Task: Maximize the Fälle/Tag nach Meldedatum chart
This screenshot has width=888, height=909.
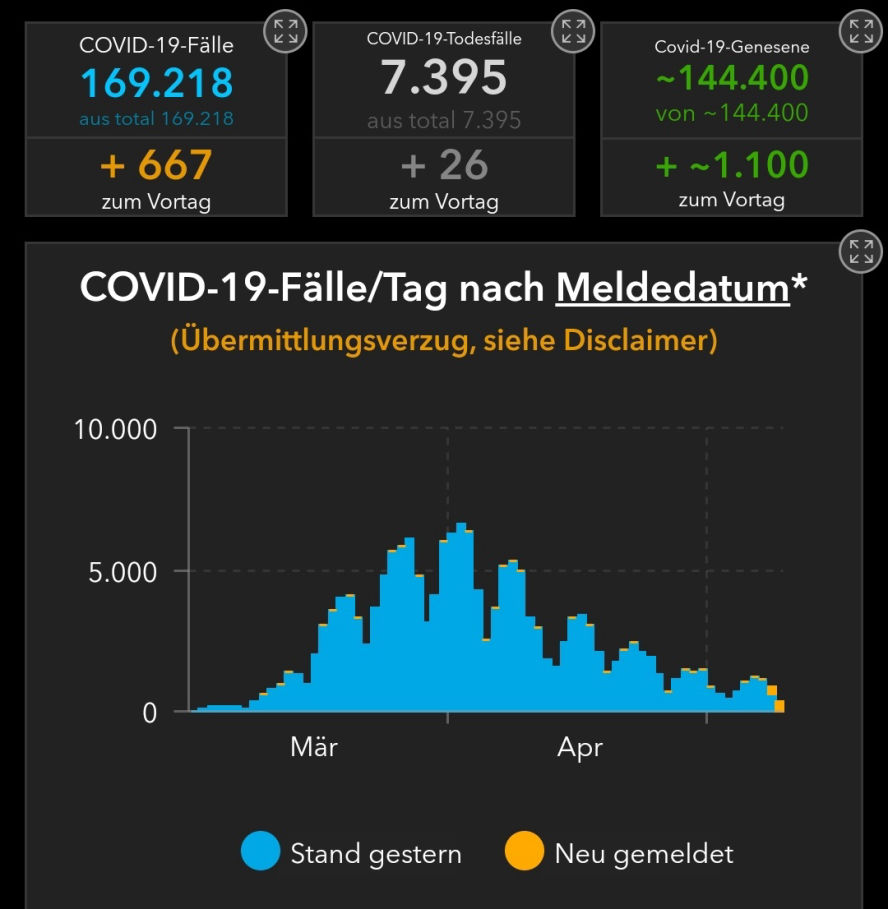Action: click(x=861, y=252)
